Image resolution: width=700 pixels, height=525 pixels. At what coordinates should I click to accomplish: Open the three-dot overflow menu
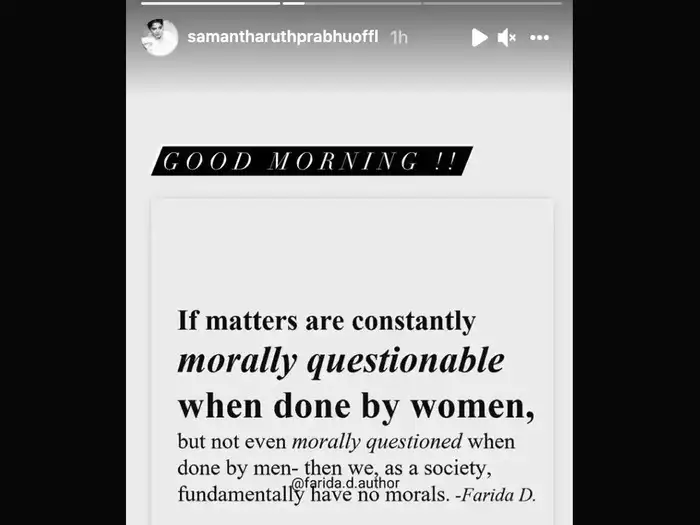[x=539, y=38]
